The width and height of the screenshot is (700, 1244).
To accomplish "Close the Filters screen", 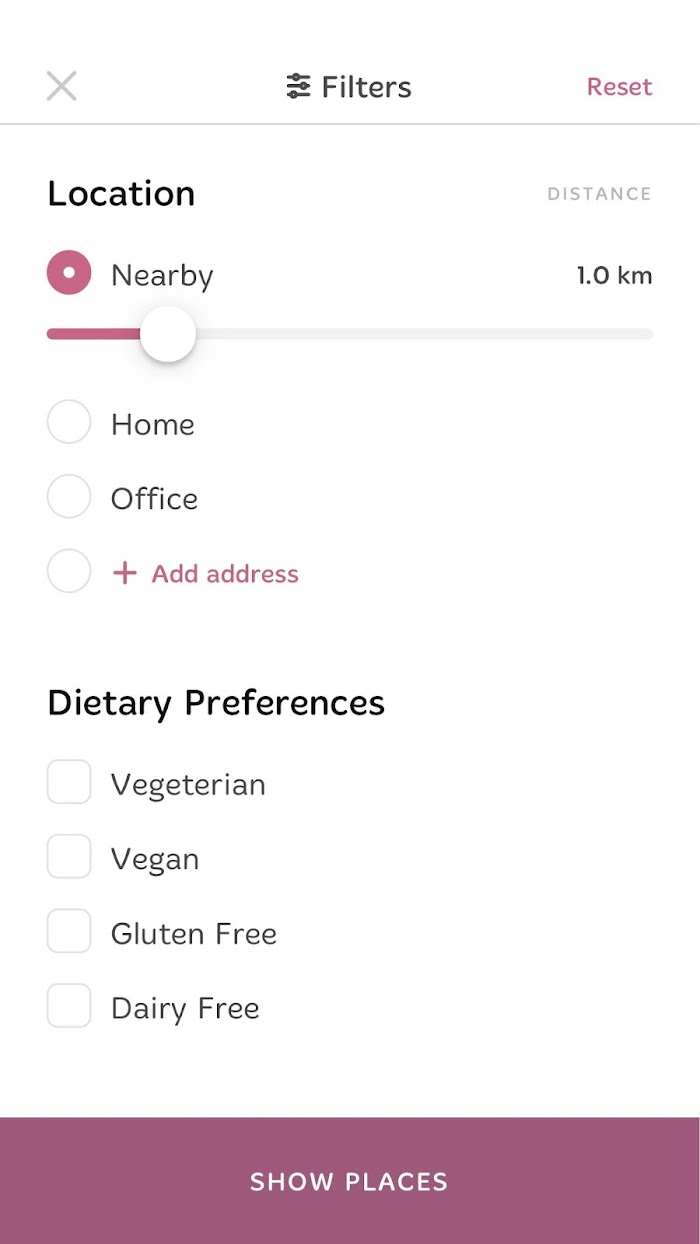I will pyautogui.click(x=62, y=86).
